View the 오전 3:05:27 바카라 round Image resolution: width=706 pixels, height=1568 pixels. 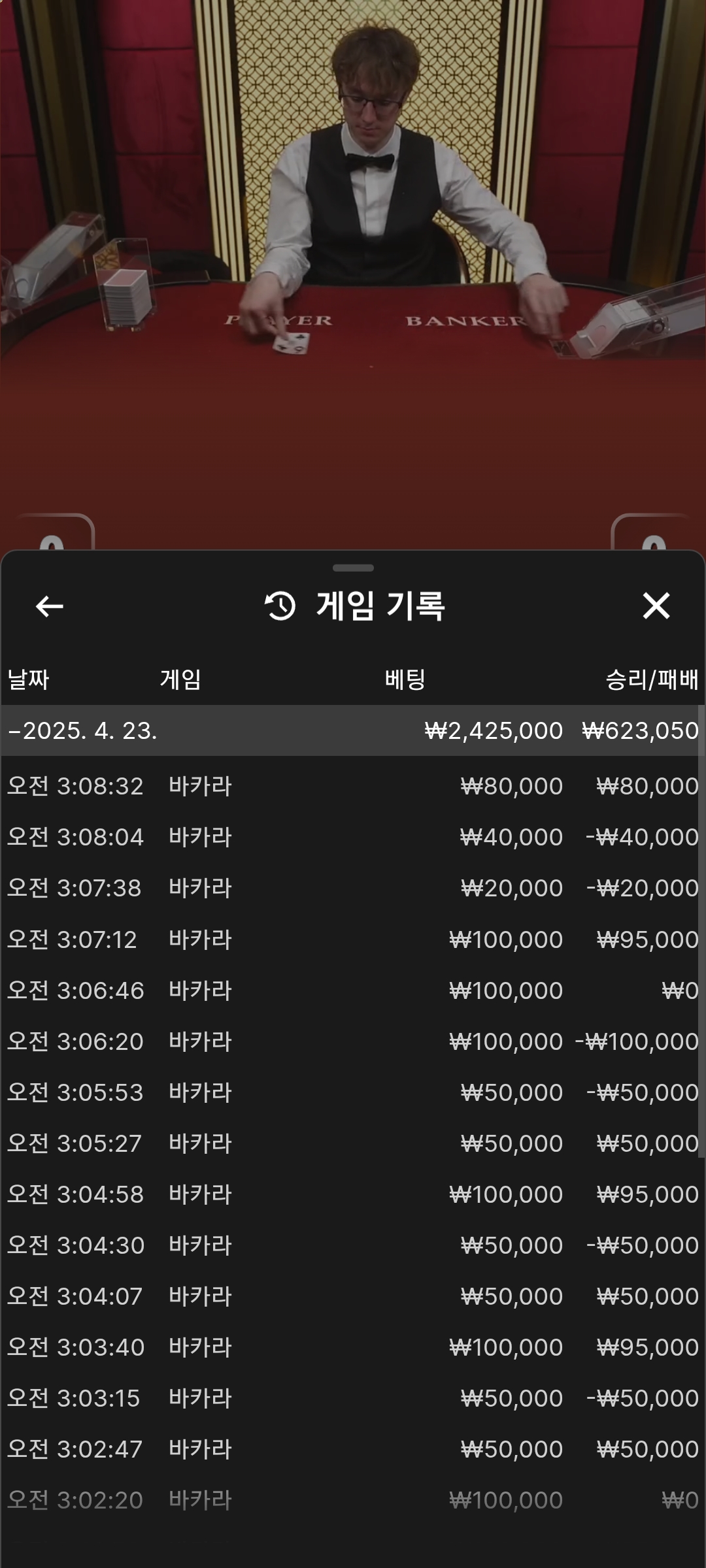[353, 1143]
